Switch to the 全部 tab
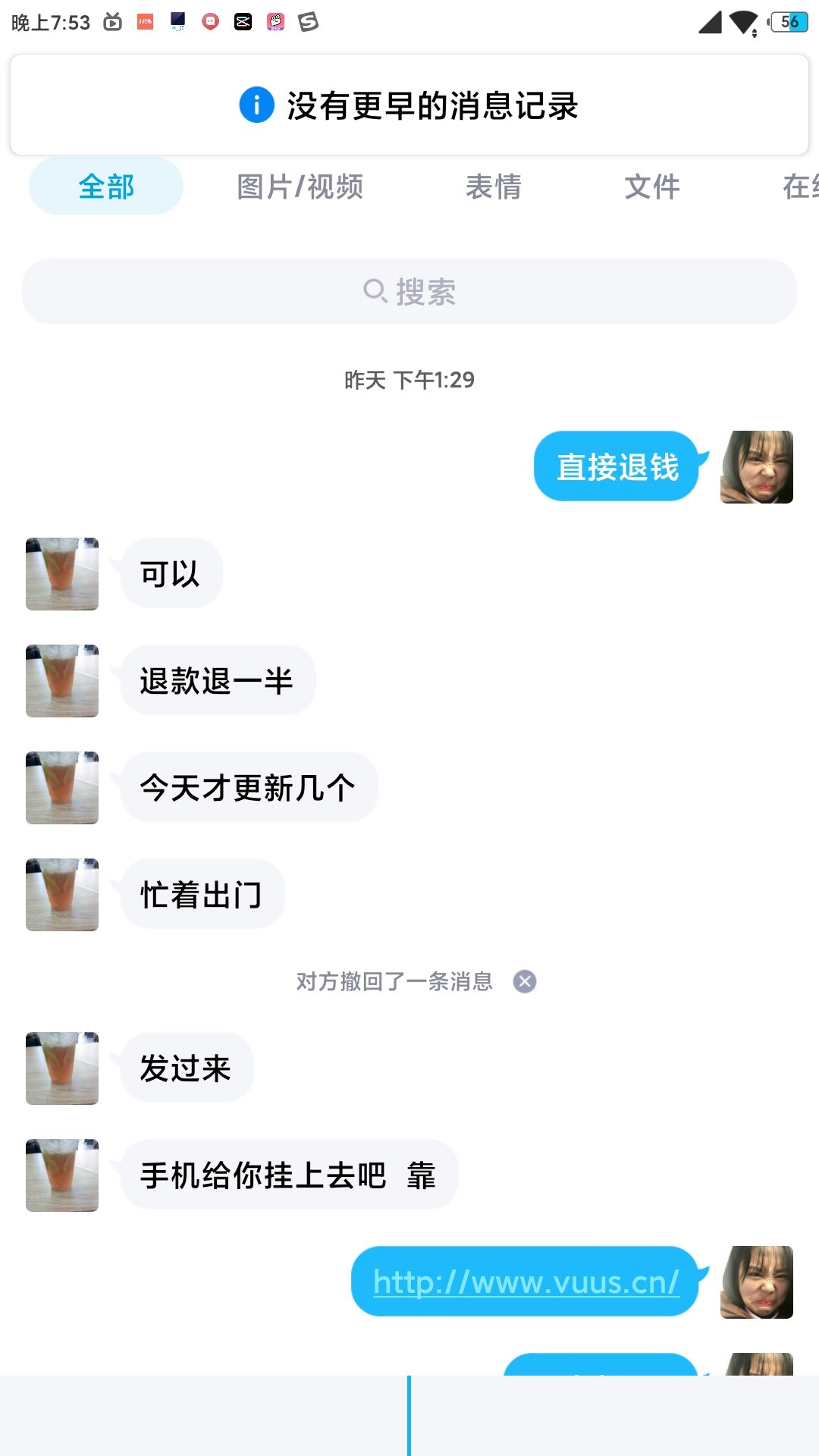819x1456 pixels. pos(106,187)
